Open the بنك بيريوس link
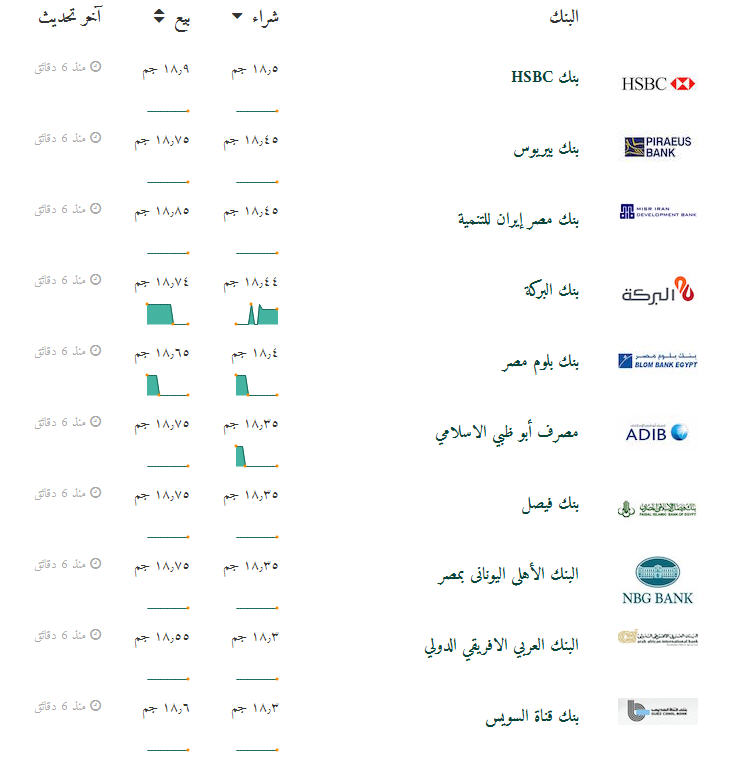 coord(546,149)
